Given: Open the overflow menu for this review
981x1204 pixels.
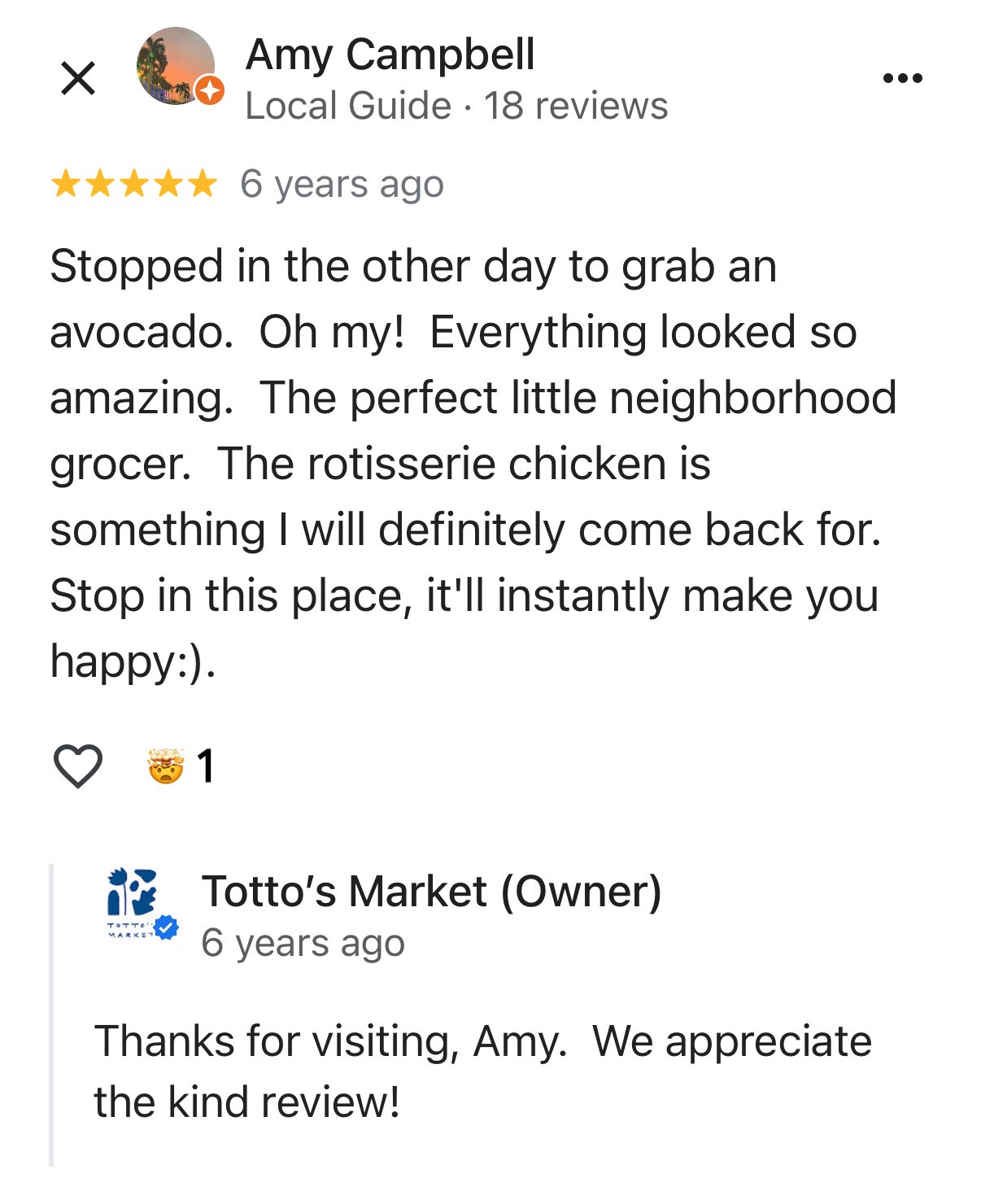Looking at the screenshot, I should [x=902, y=77].
